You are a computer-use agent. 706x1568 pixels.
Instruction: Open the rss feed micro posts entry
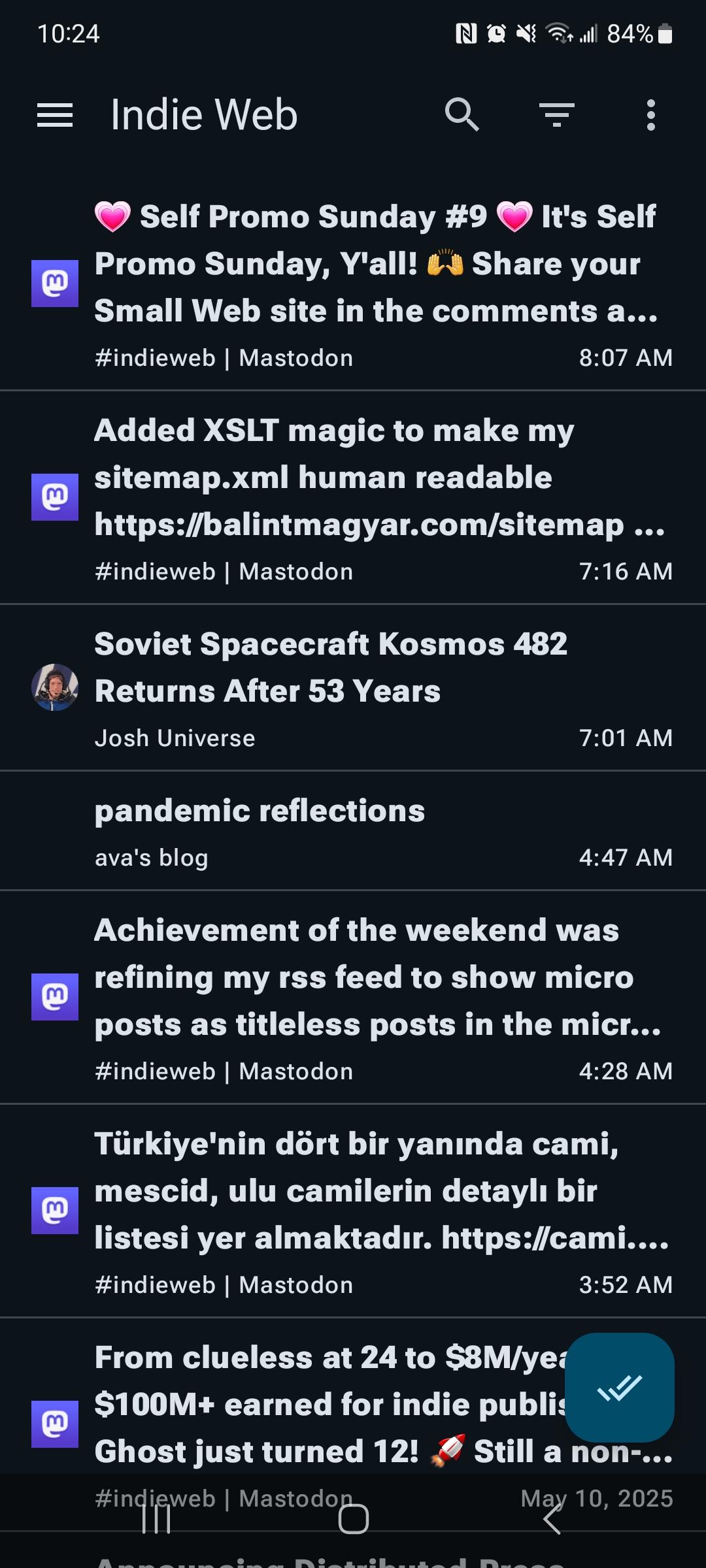(x=353, y=997)
